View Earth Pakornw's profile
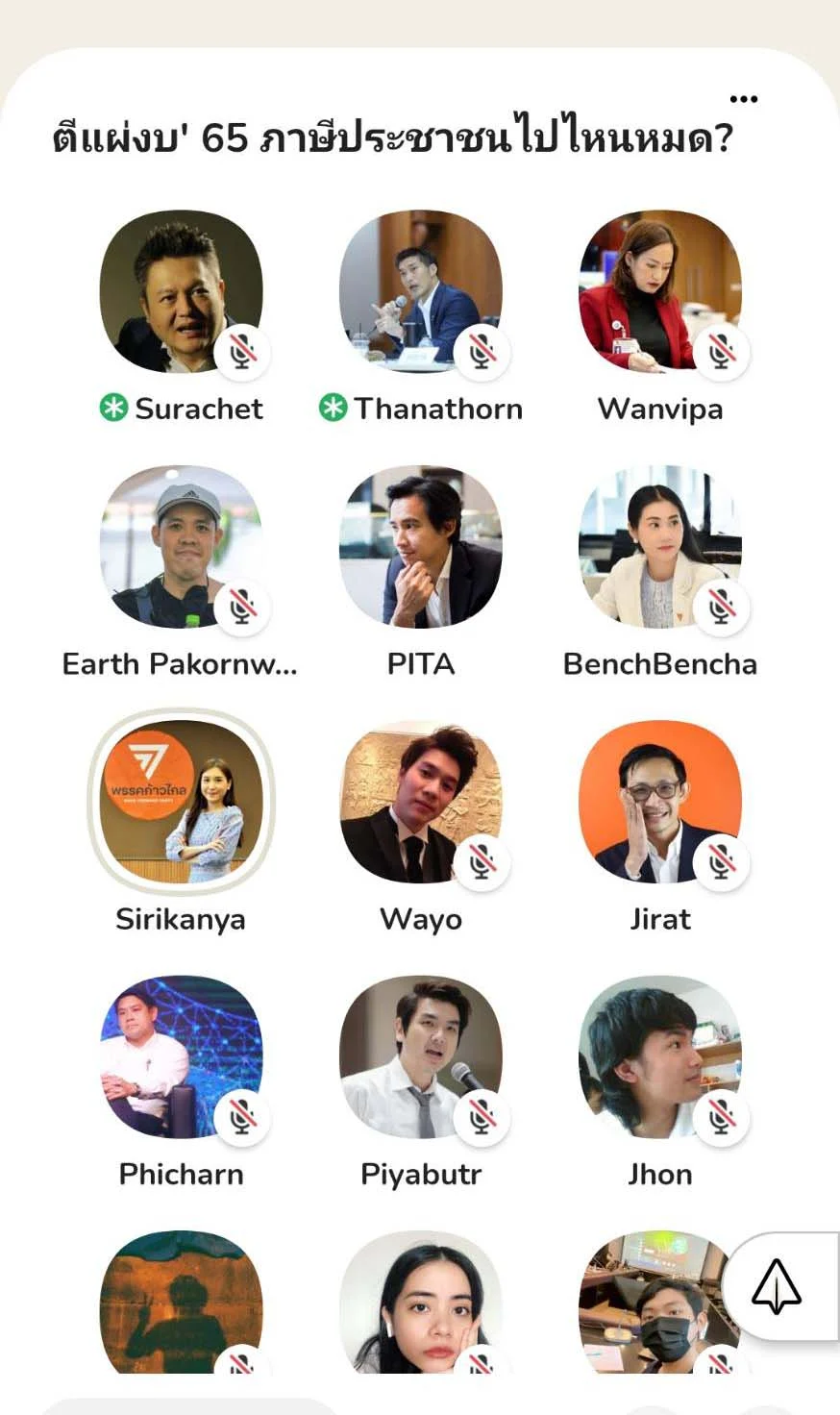The height and width of the screenshot is (1415, 840). pyautogui.click(x=181, y=547)
